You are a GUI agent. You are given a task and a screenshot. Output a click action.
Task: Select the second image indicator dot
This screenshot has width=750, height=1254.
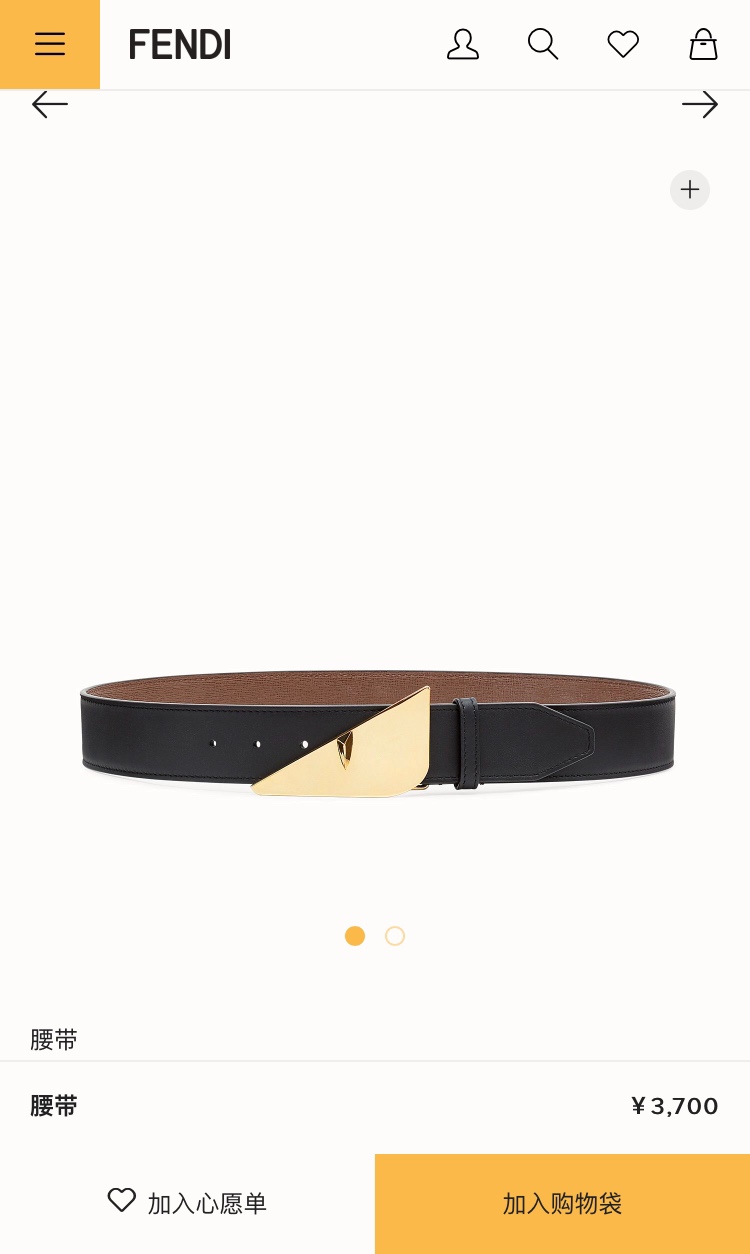click(395, 936)
